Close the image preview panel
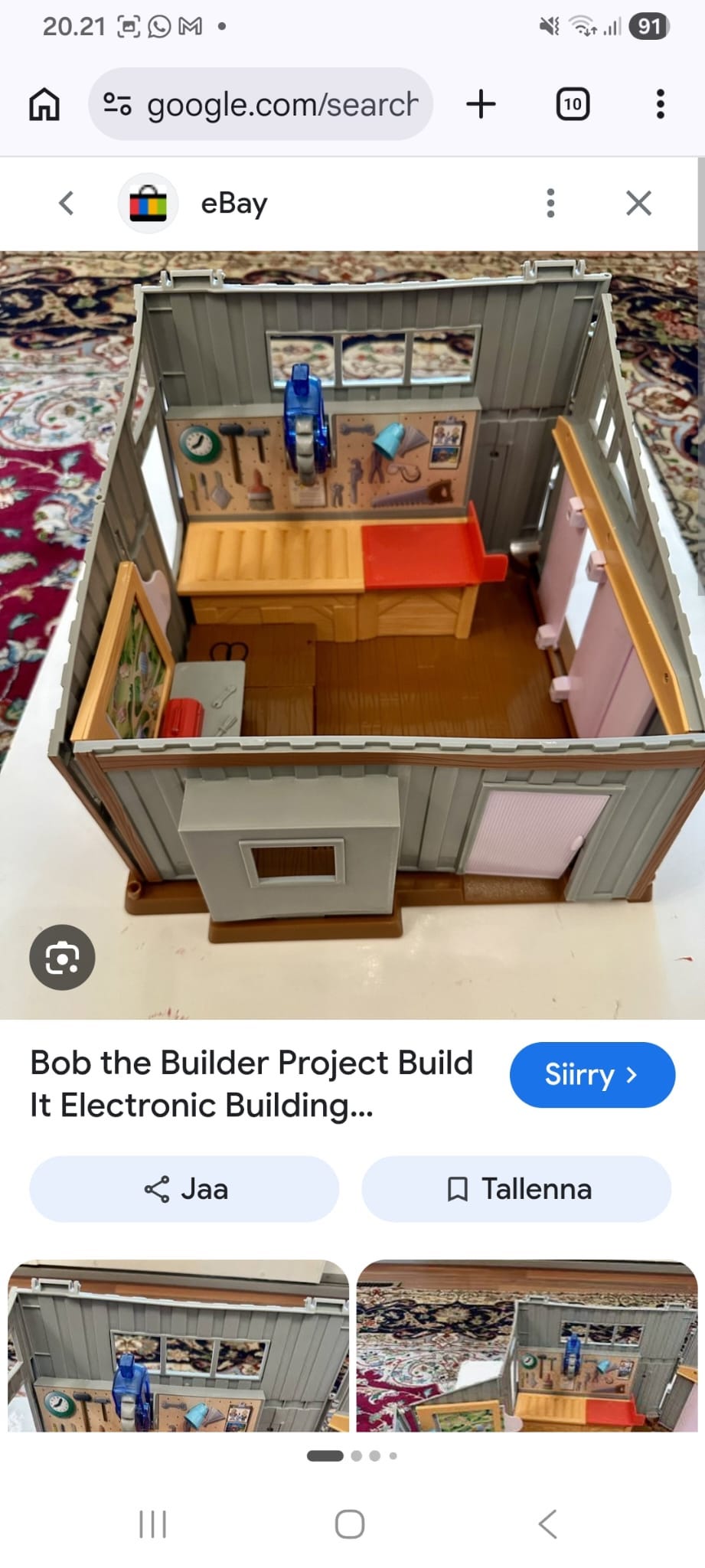Screen dimensions: 705x1568 [638, 203]
